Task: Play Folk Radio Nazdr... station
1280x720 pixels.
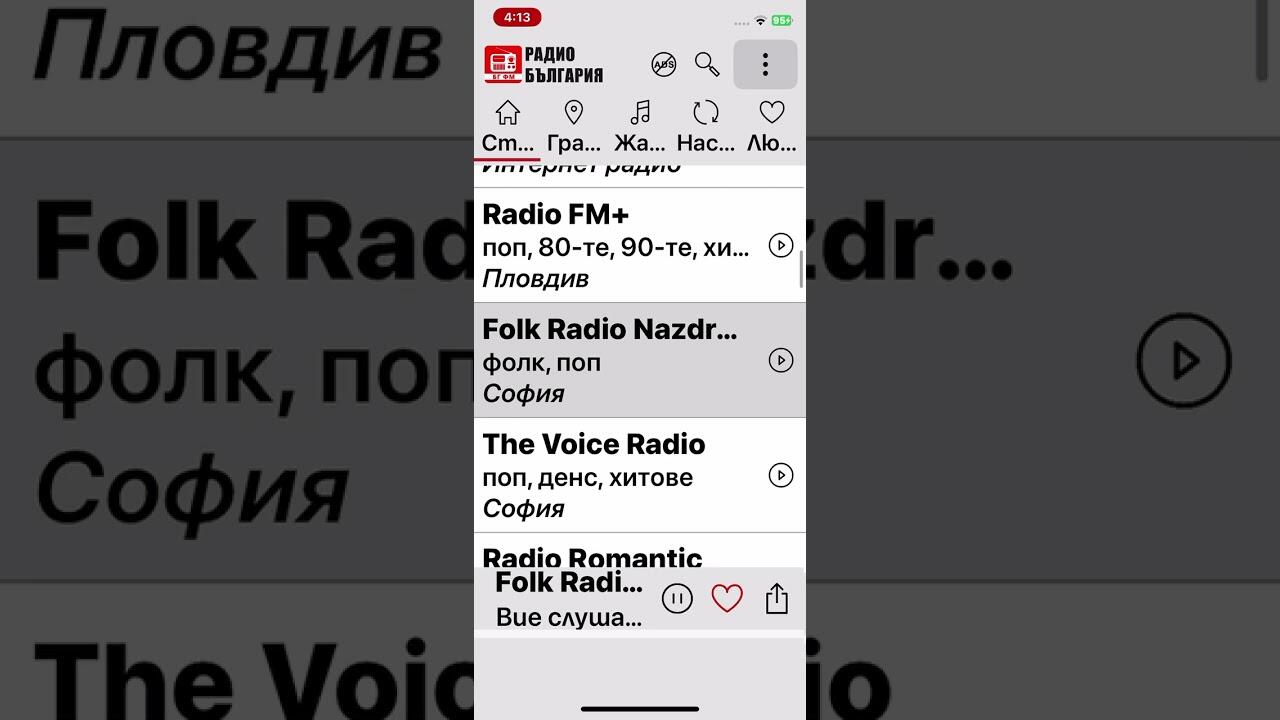Action: point(780,361)
